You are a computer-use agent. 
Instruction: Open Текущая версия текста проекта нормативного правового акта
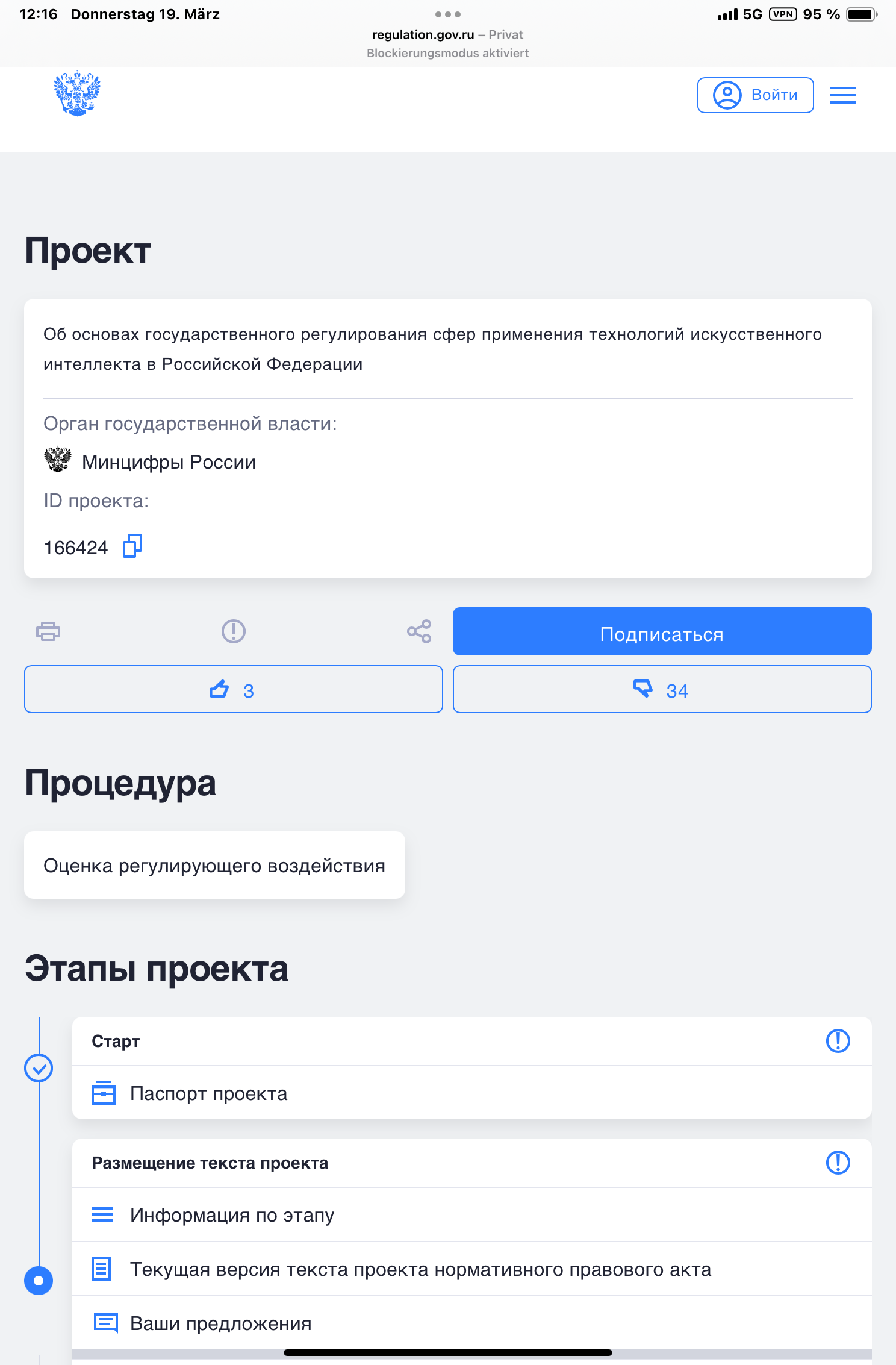point(420,1269)
